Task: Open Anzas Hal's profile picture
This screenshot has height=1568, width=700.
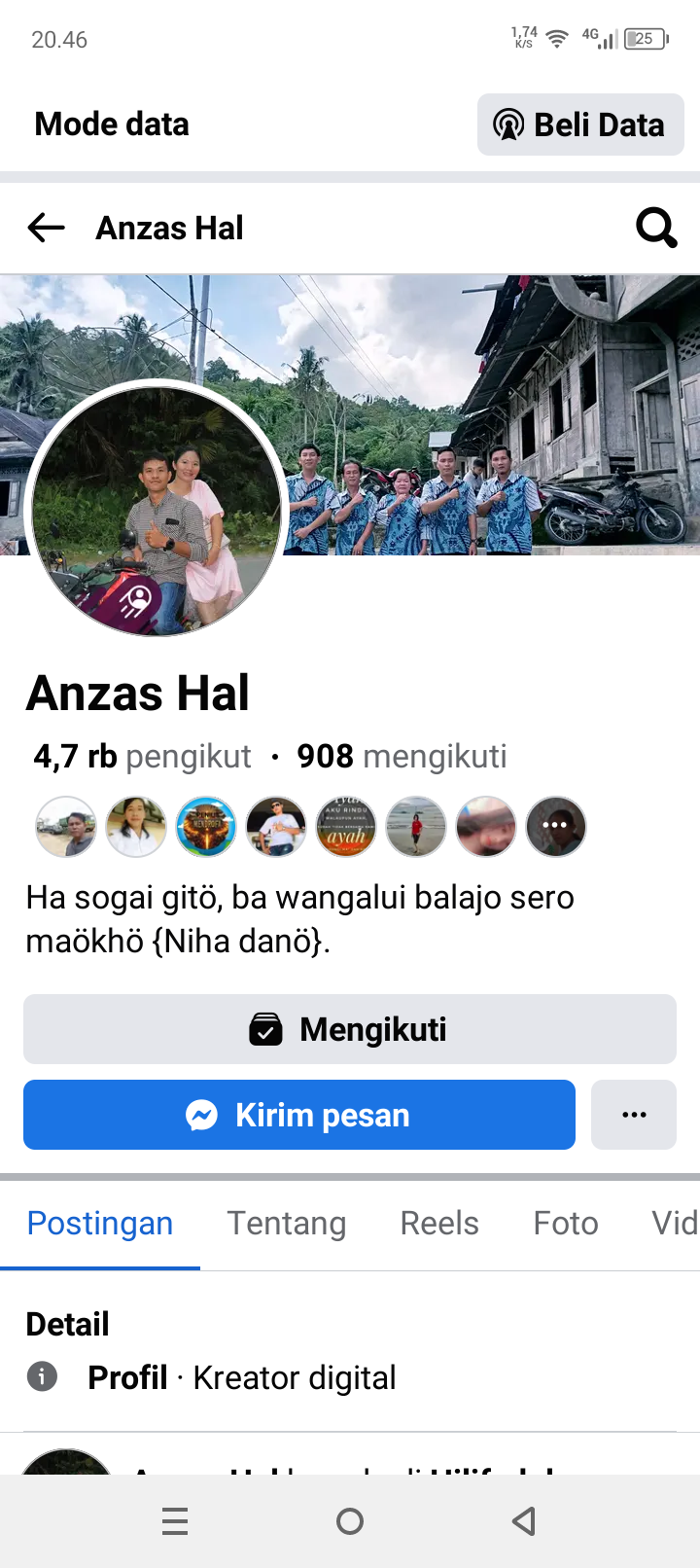Action: pos(157,508)
